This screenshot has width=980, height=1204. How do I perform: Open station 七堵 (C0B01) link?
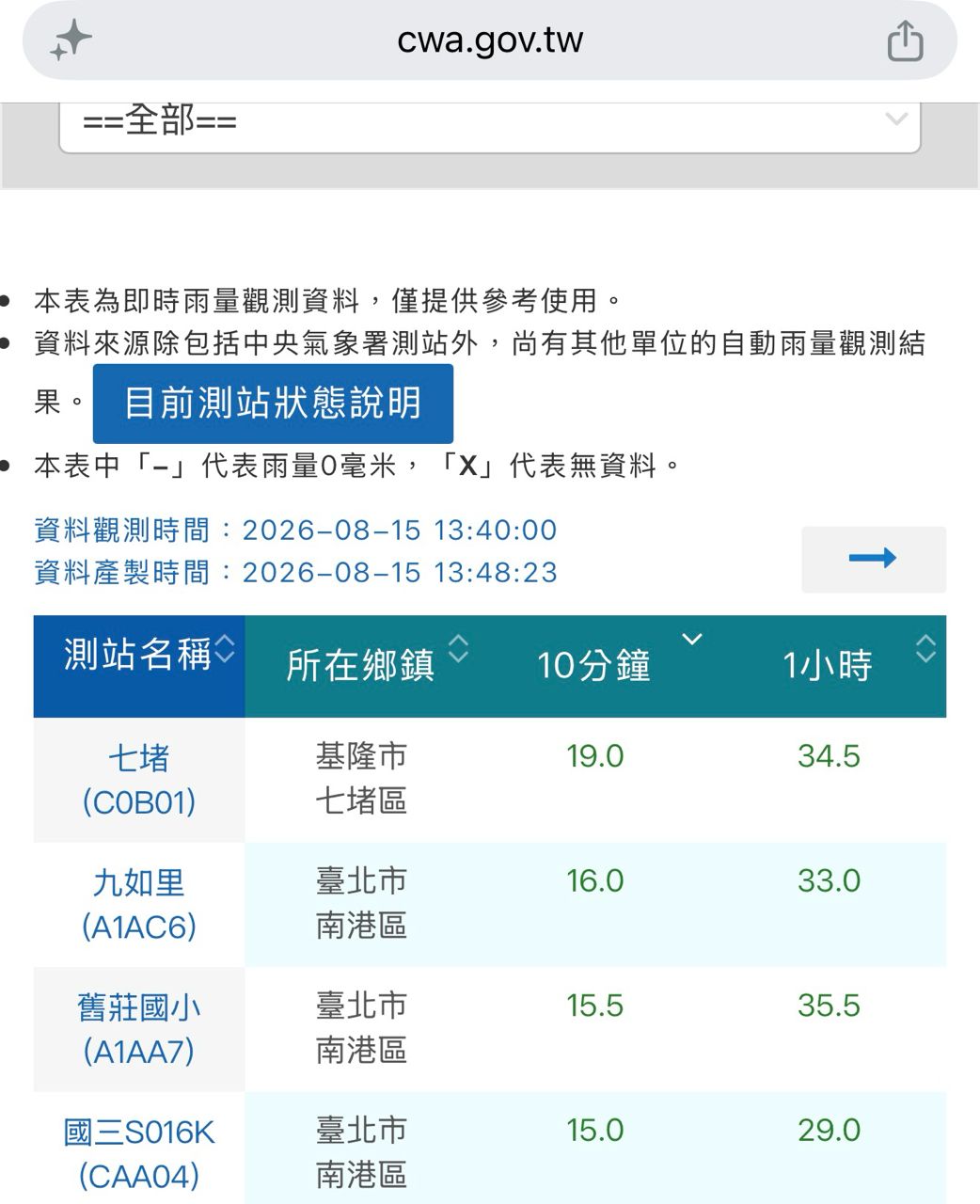point(139,780)
